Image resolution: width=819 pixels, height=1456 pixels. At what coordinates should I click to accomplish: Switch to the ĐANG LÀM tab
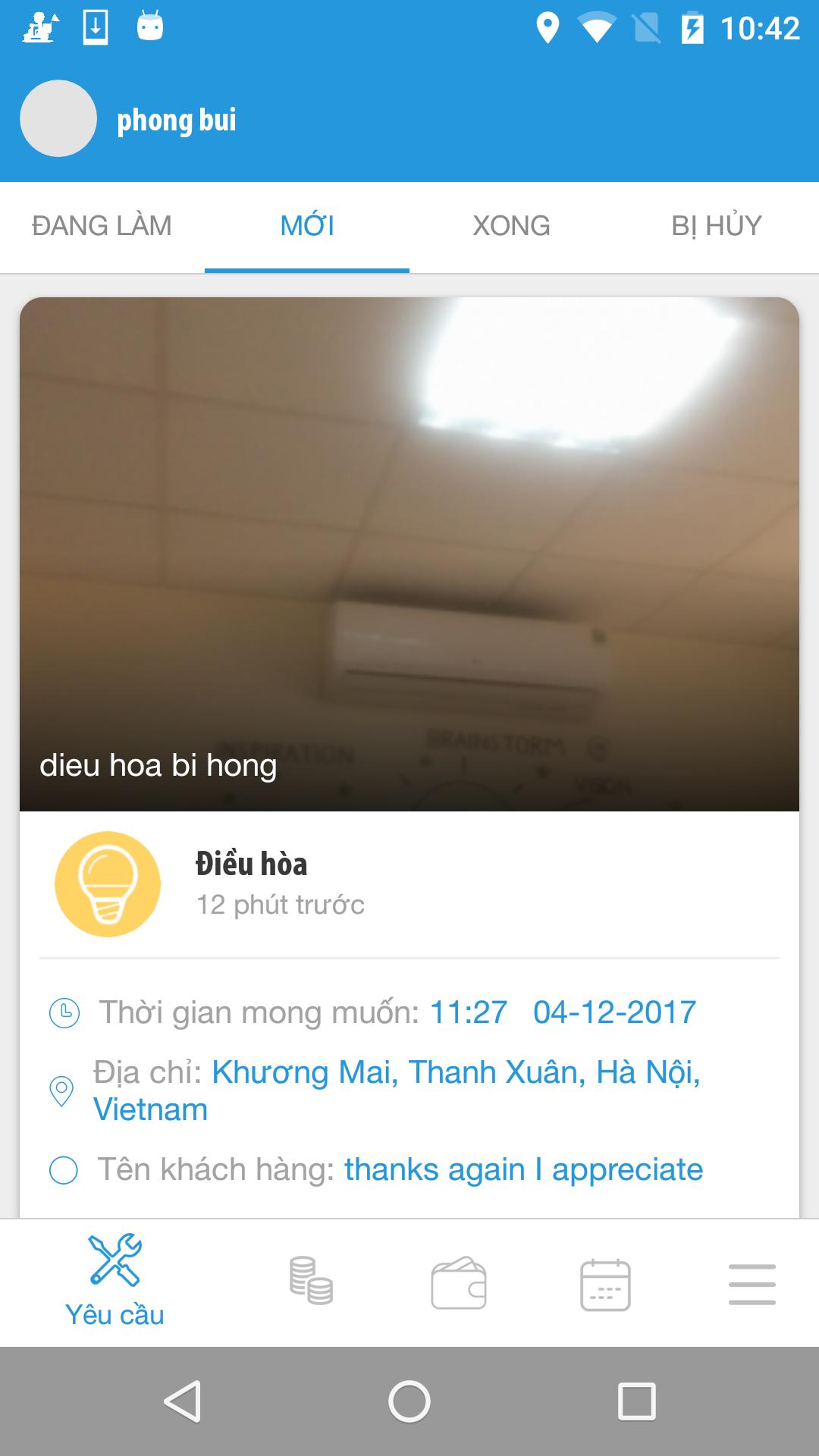[x=102, y=226]
